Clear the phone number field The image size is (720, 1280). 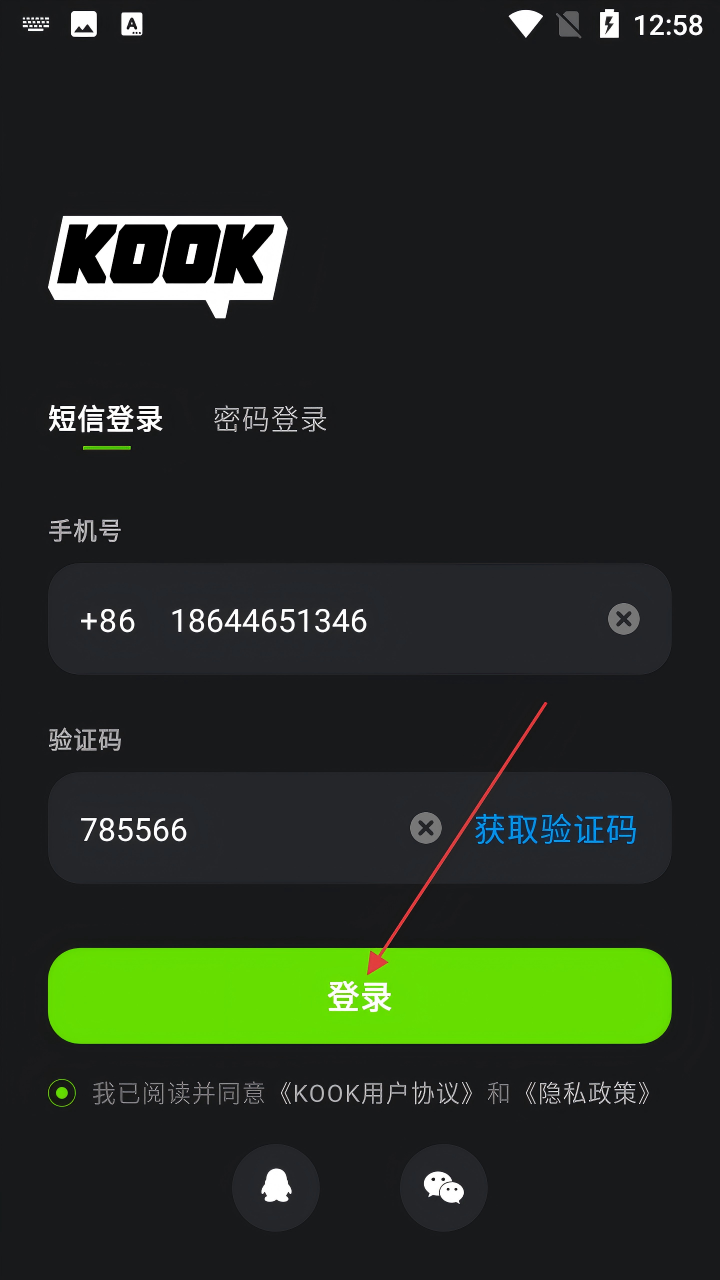point(624,619)
